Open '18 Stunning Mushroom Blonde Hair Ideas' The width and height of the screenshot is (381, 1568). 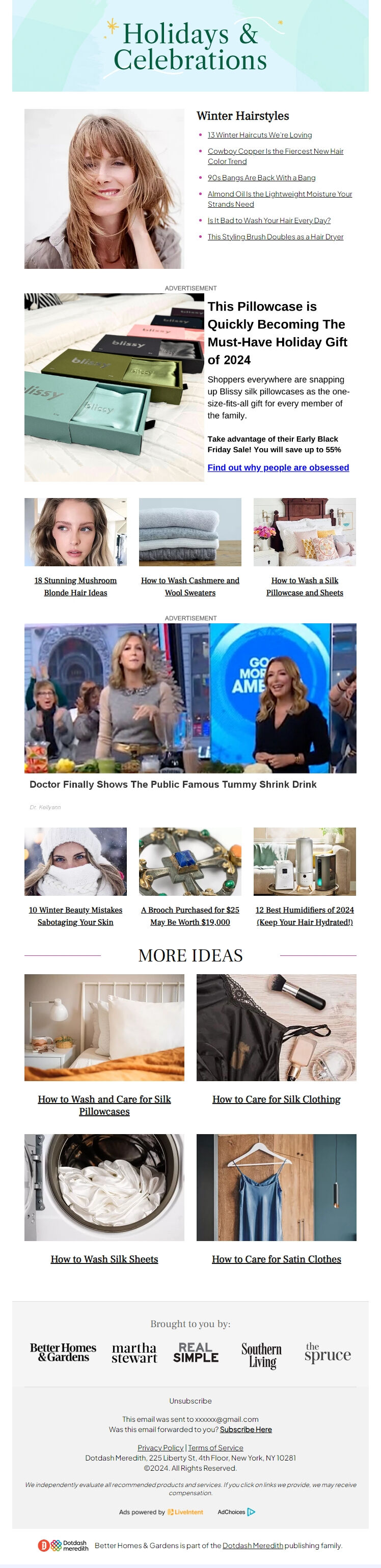pos(75,586)
